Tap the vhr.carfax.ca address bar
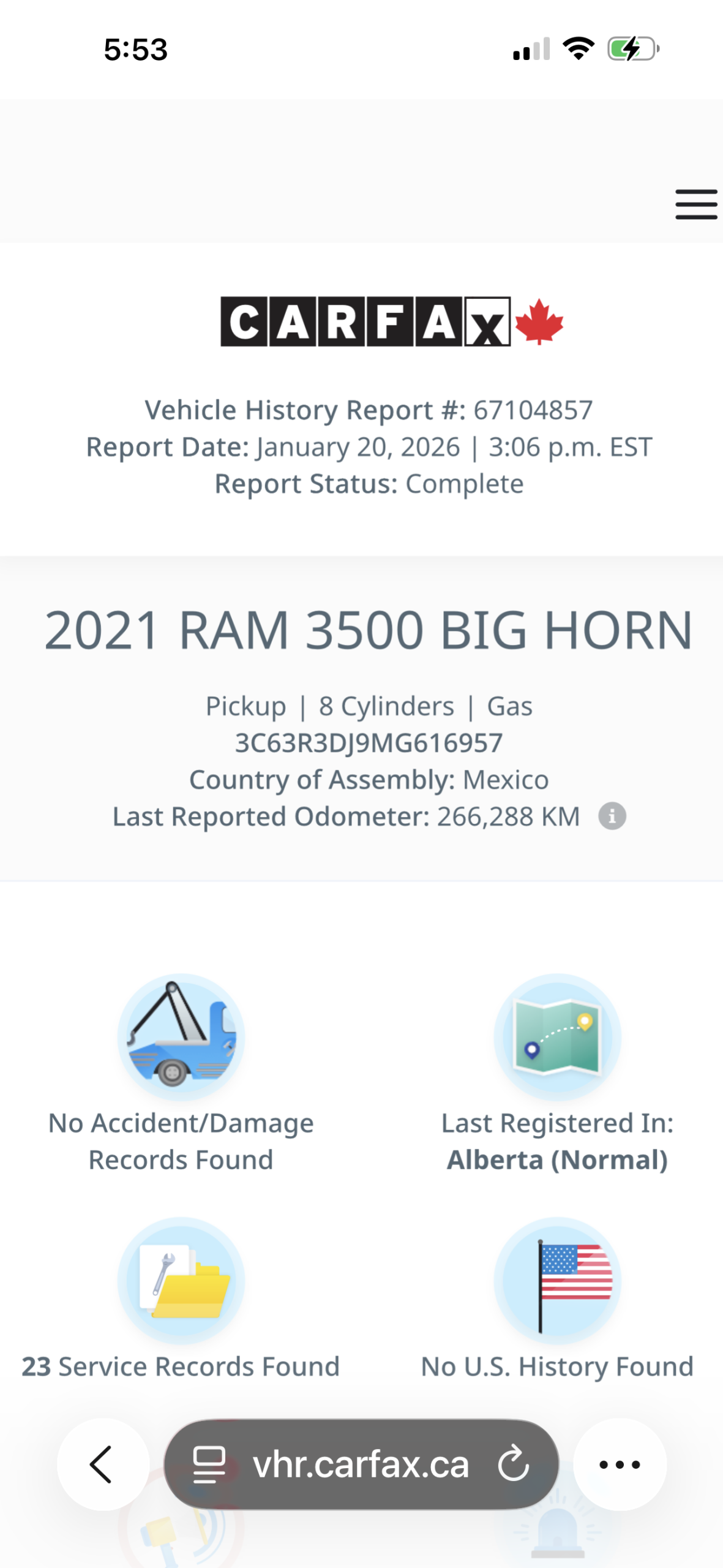Screen dimensions: 723x1568 (x=361, y=1464)
